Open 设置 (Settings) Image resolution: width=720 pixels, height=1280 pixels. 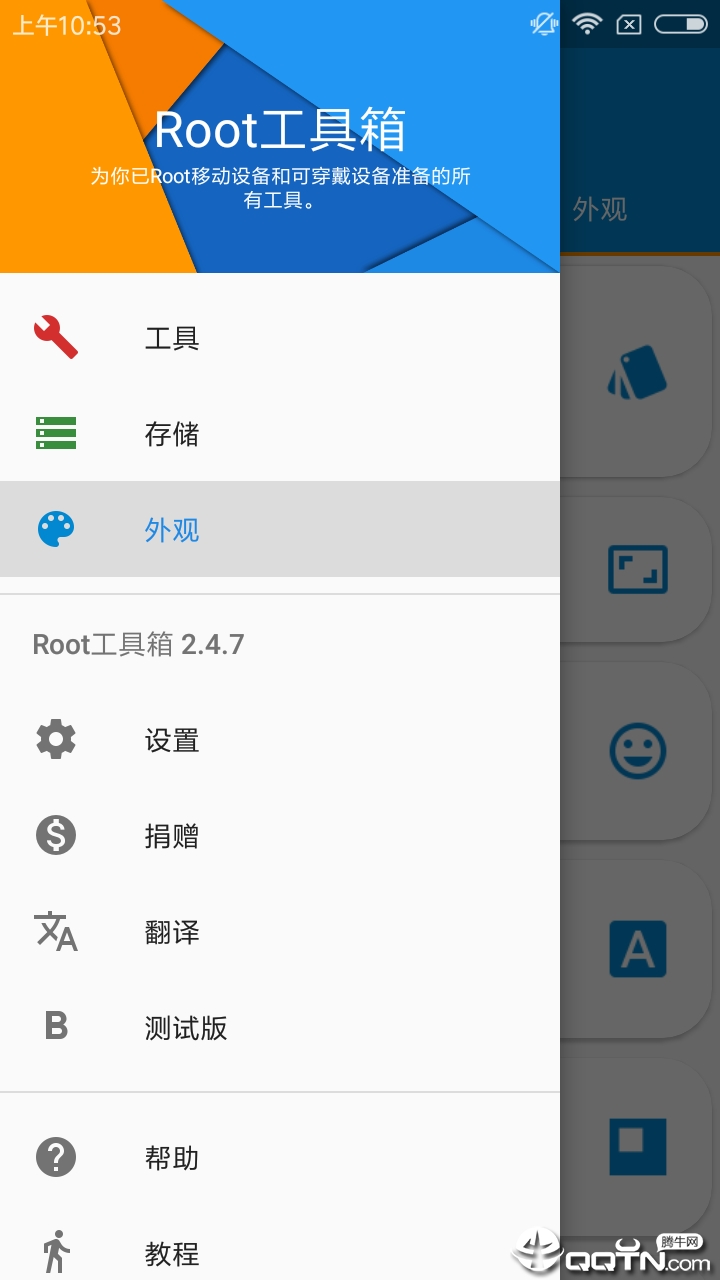[172, 740]
